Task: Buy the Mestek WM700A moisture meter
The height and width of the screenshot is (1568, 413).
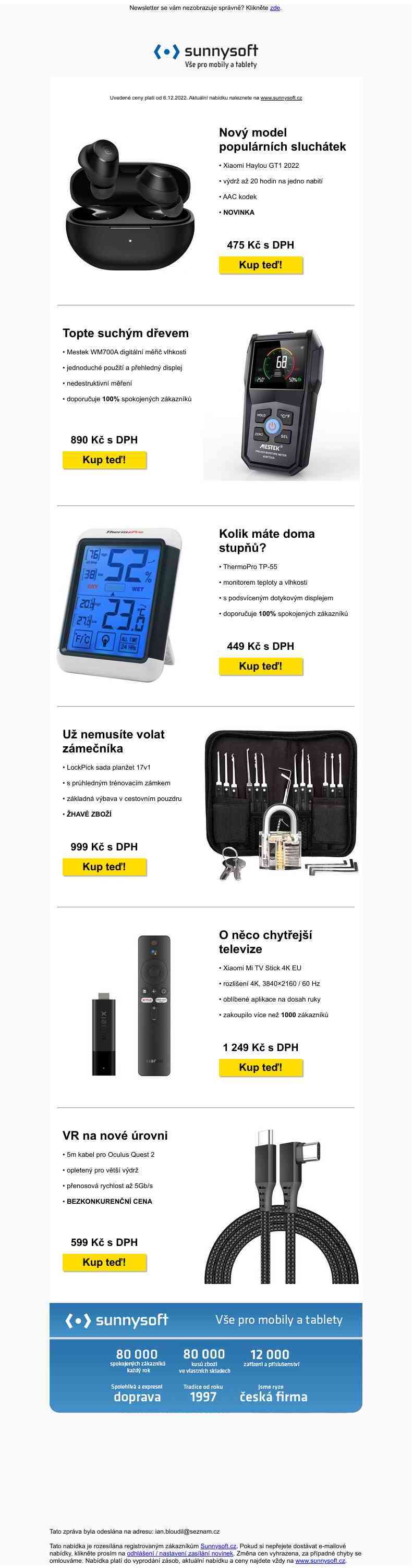Action: pyautogui.click(x=104, y=460)
